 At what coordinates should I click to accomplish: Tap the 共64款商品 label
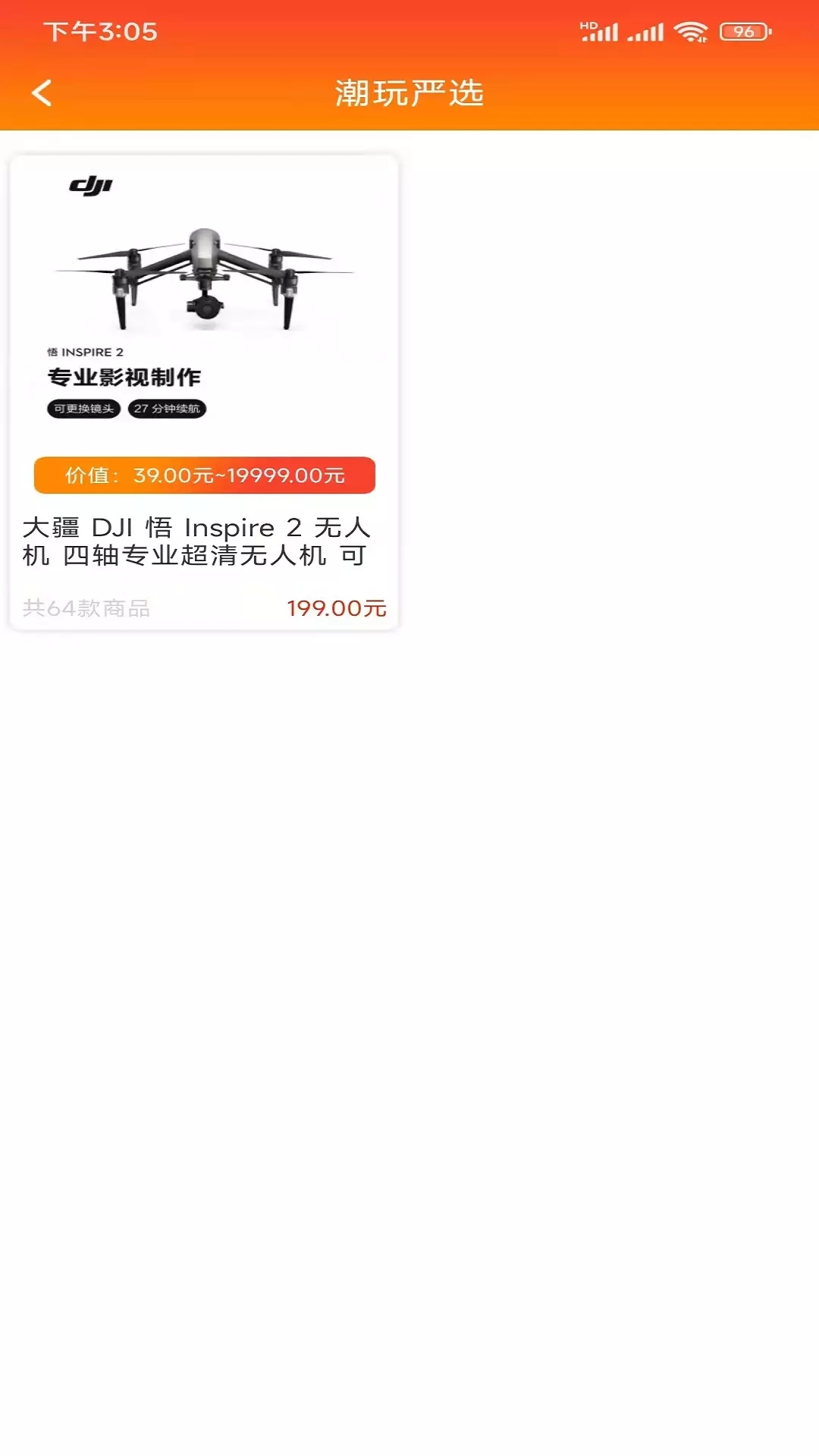click(88, 607)
